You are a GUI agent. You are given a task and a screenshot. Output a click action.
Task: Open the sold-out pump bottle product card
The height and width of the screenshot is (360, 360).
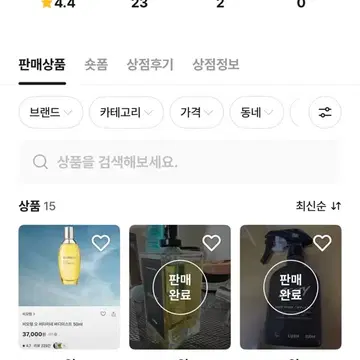coord(180,287)
